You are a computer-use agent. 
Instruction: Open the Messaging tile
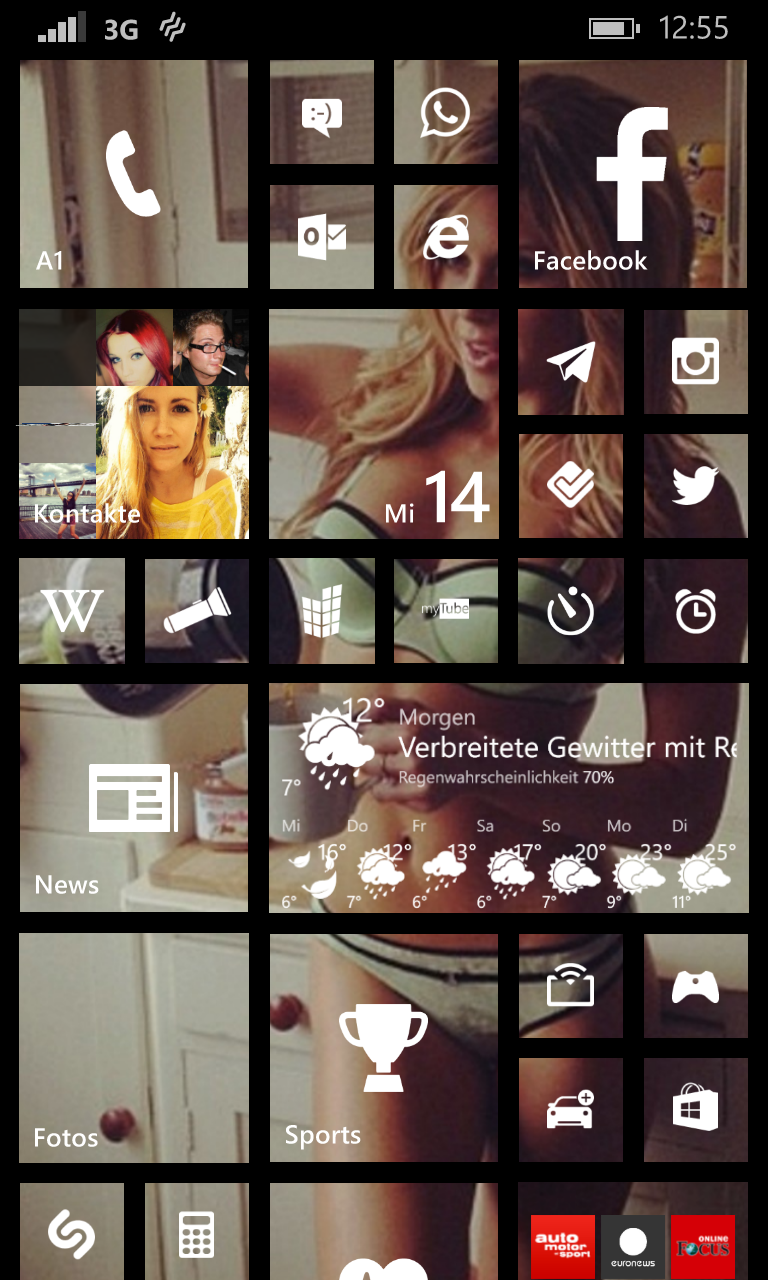[321, 112]
